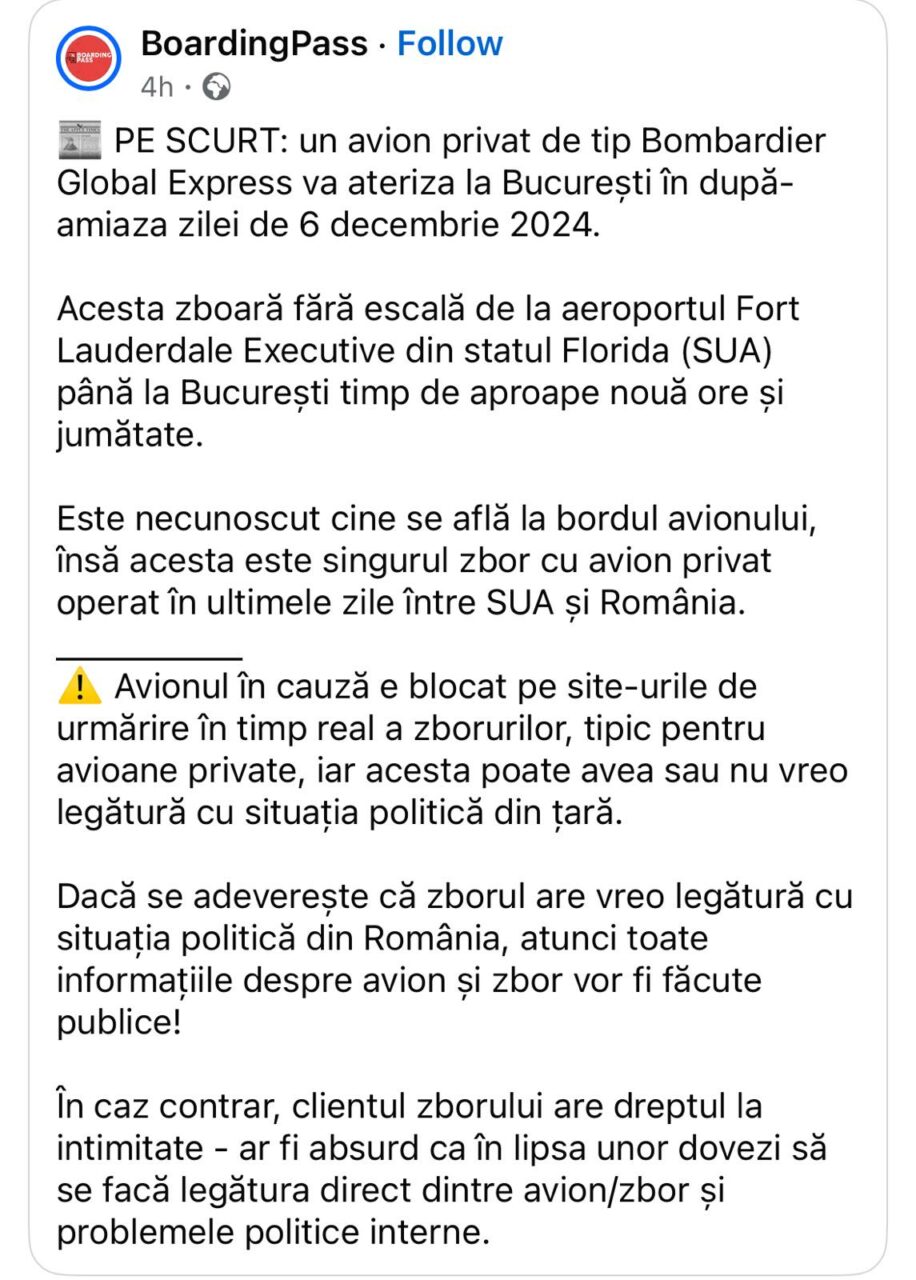Screen dimensions: 916x1280
Task: Open the BoardingPass profile picture
Action: tap(90, 62)
